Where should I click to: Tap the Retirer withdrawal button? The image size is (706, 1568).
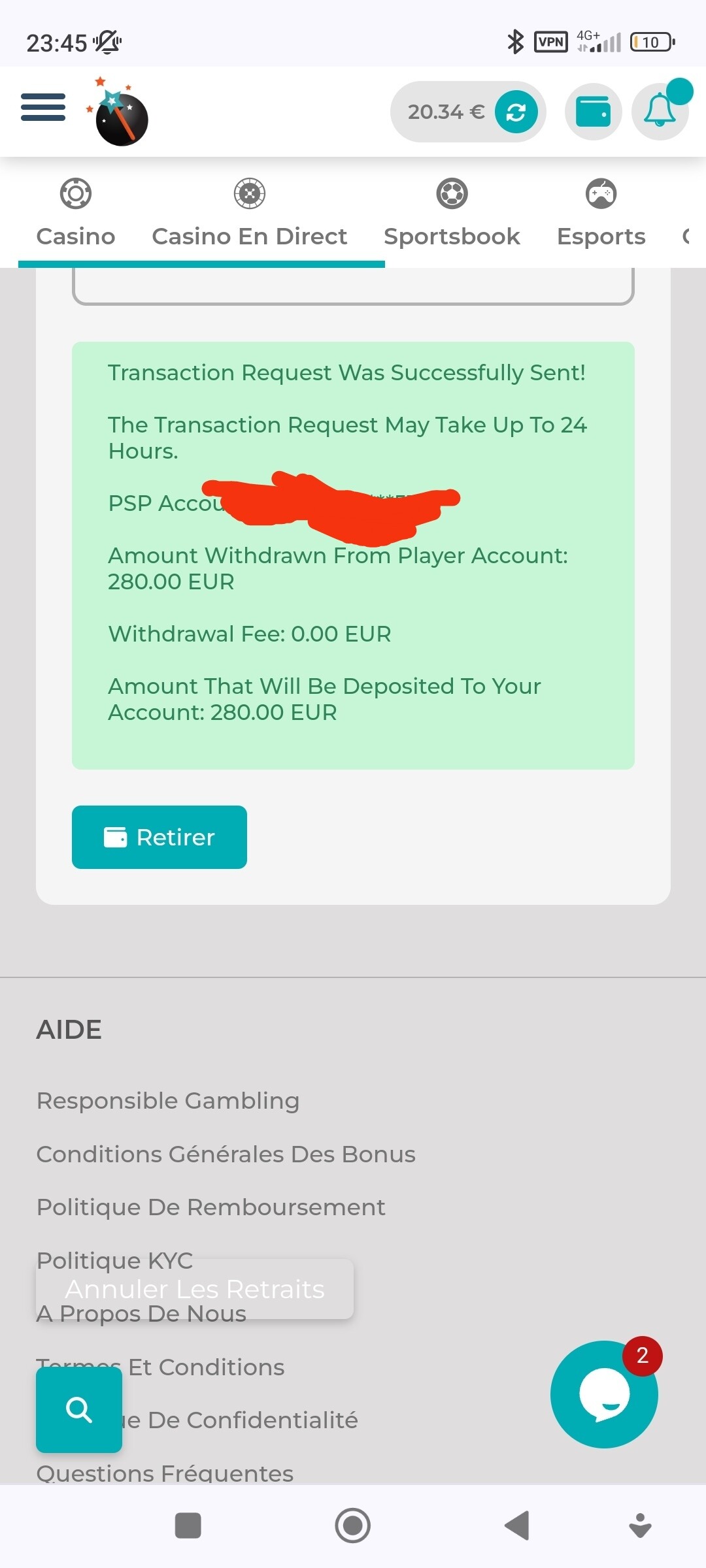click(x=160, y=837)
